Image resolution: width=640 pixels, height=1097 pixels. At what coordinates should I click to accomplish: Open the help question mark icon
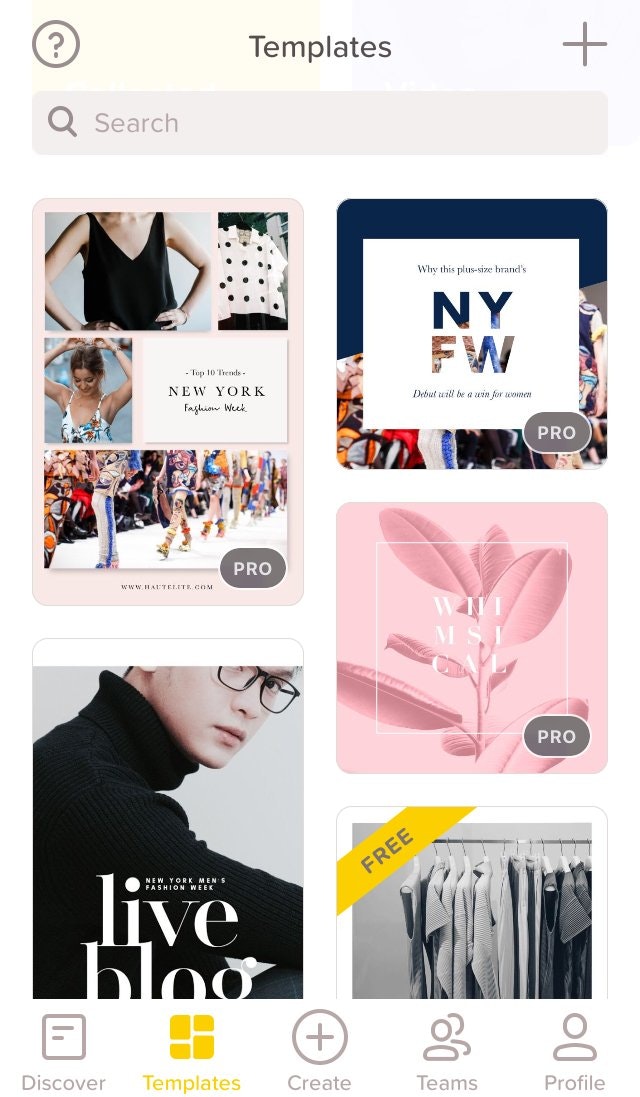click(56, 45)
